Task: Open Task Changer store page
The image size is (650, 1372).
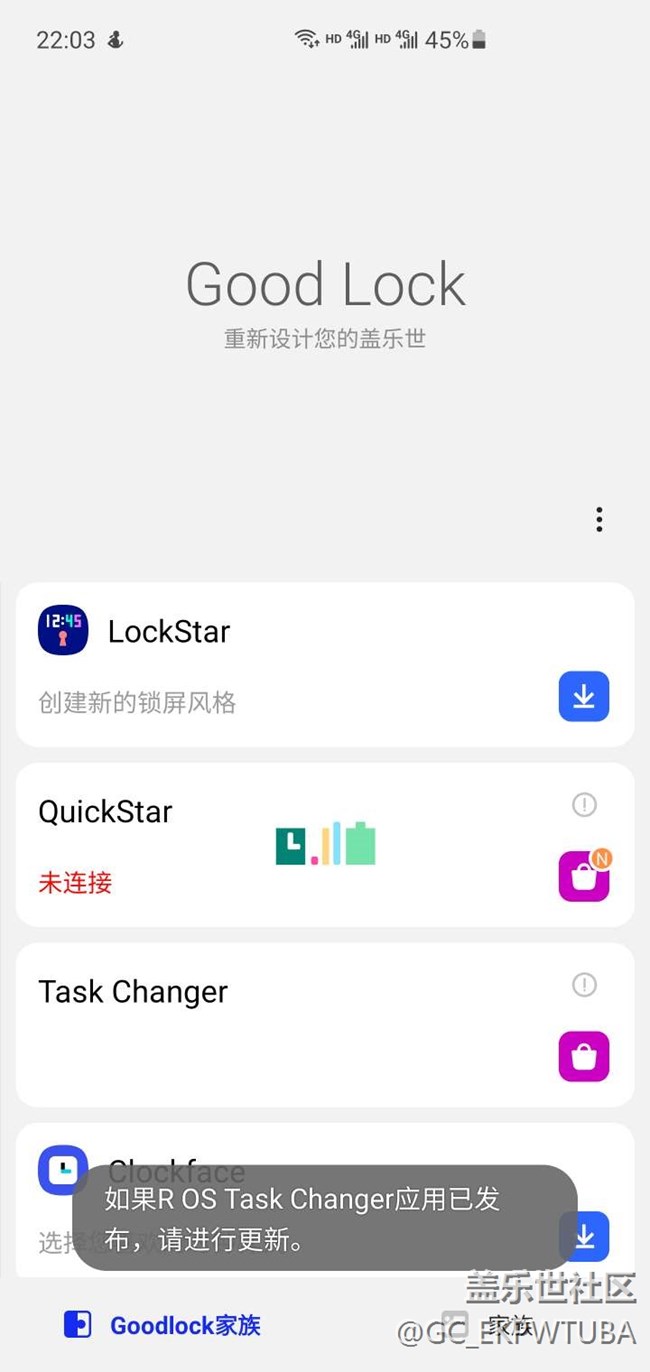Action: point(584,1056)
